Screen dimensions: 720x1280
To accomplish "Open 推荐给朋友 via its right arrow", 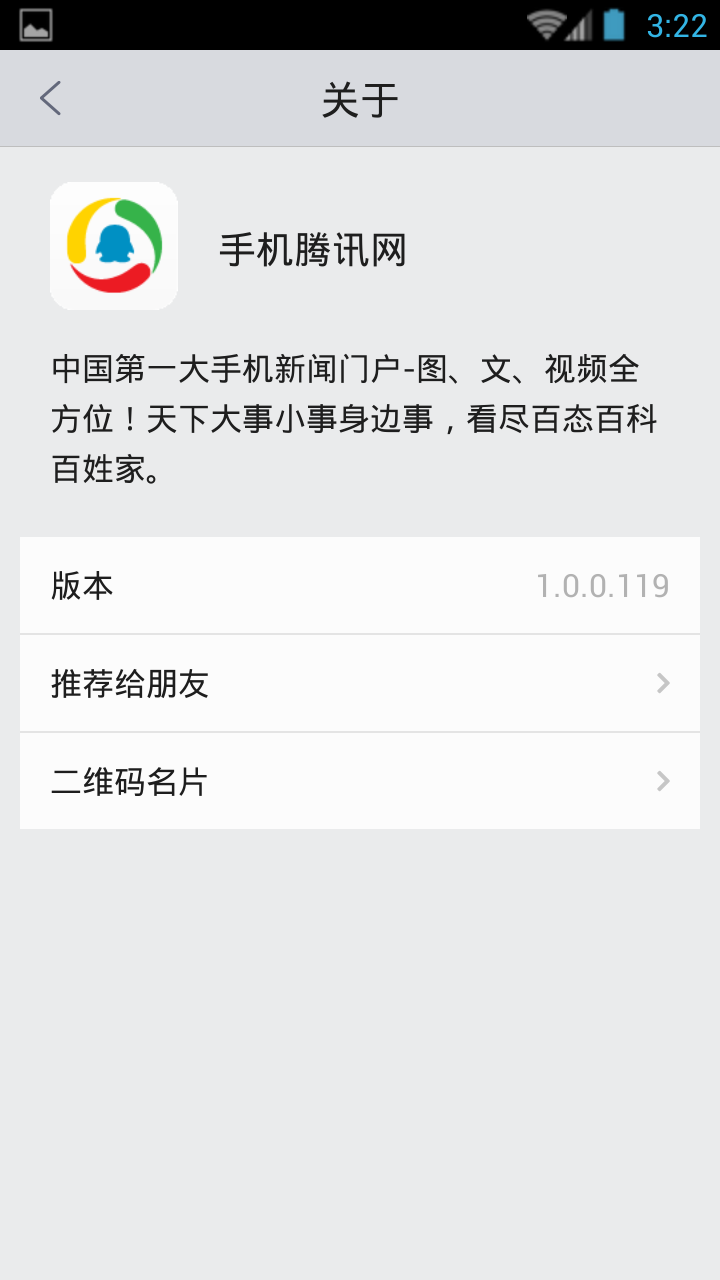I will point(663,683).
